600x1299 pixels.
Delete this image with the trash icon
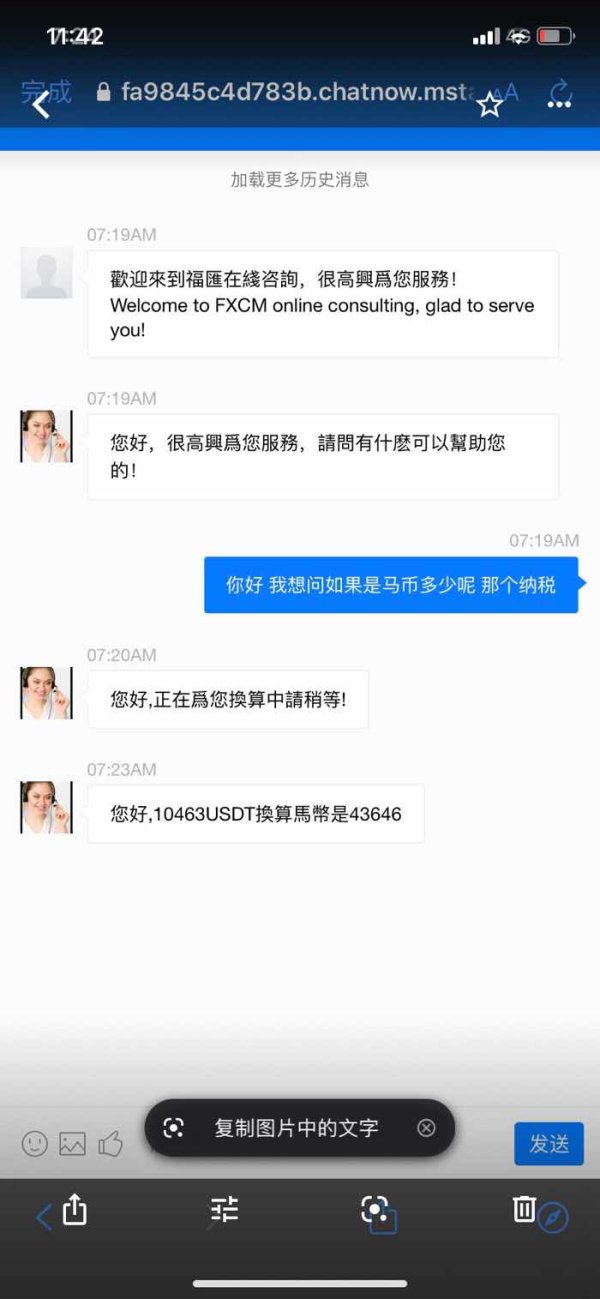click(525, 1209)
